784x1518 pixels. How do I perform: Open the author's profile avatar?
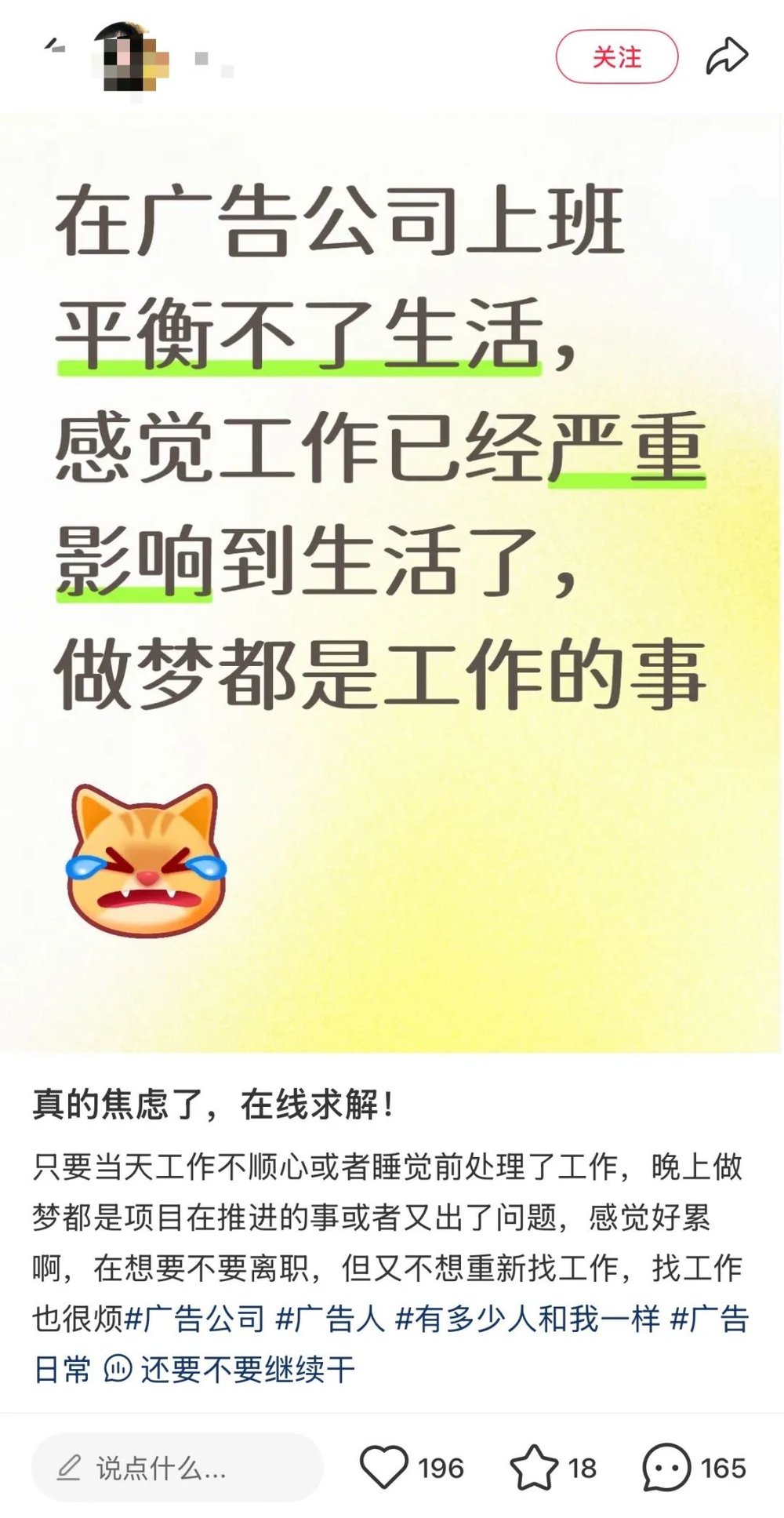click(x=129, y=57)
